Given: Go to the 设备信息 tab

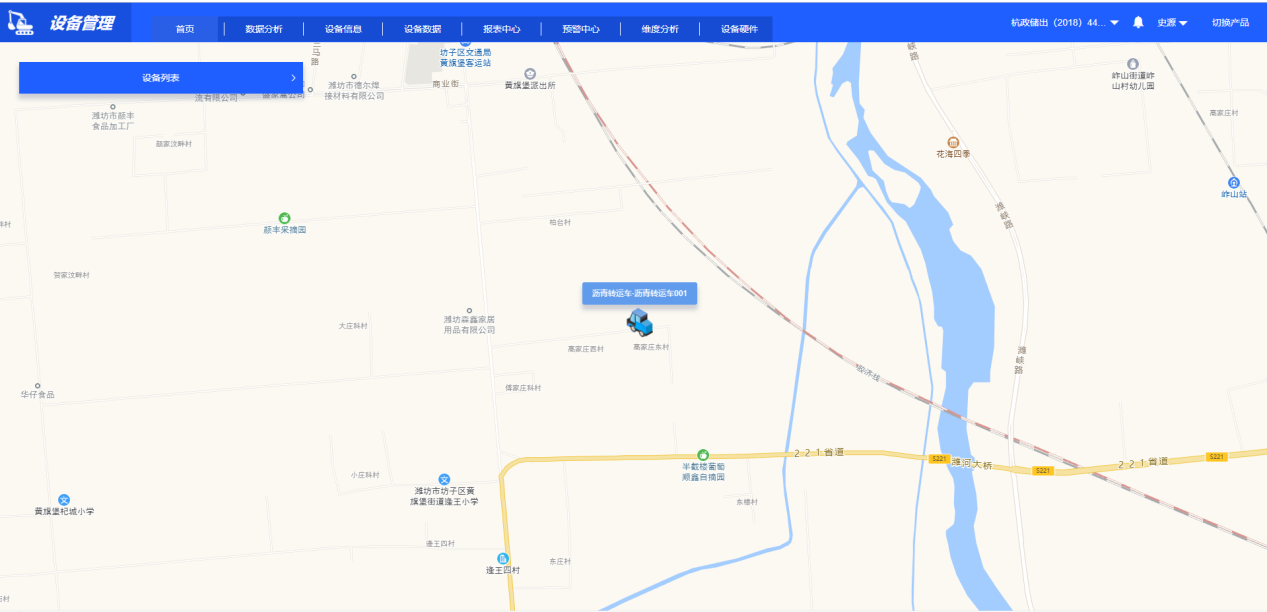Looking at the screenshot, I should (x=343, y=29).
